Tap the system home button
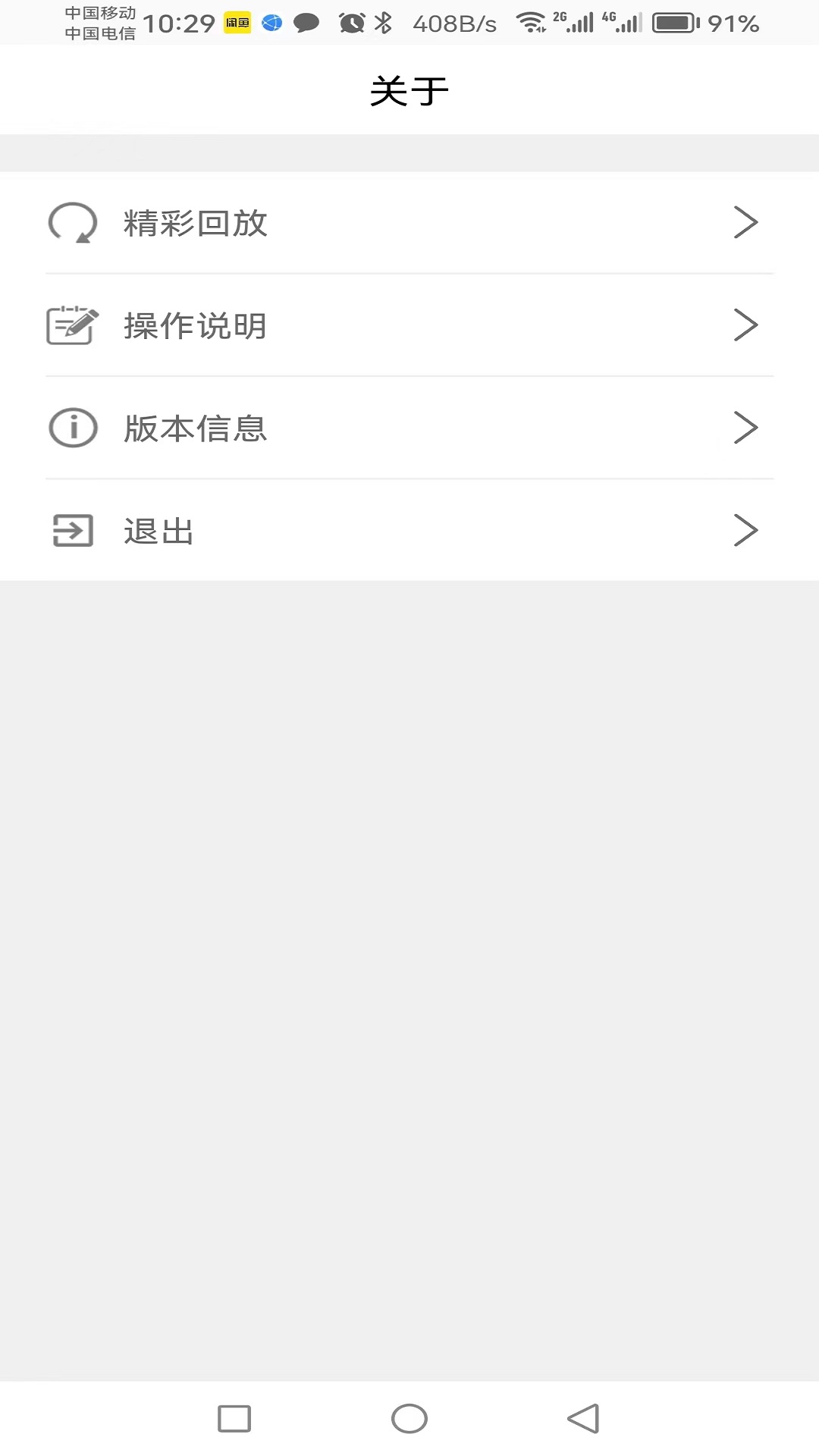 pos(409,1418)
